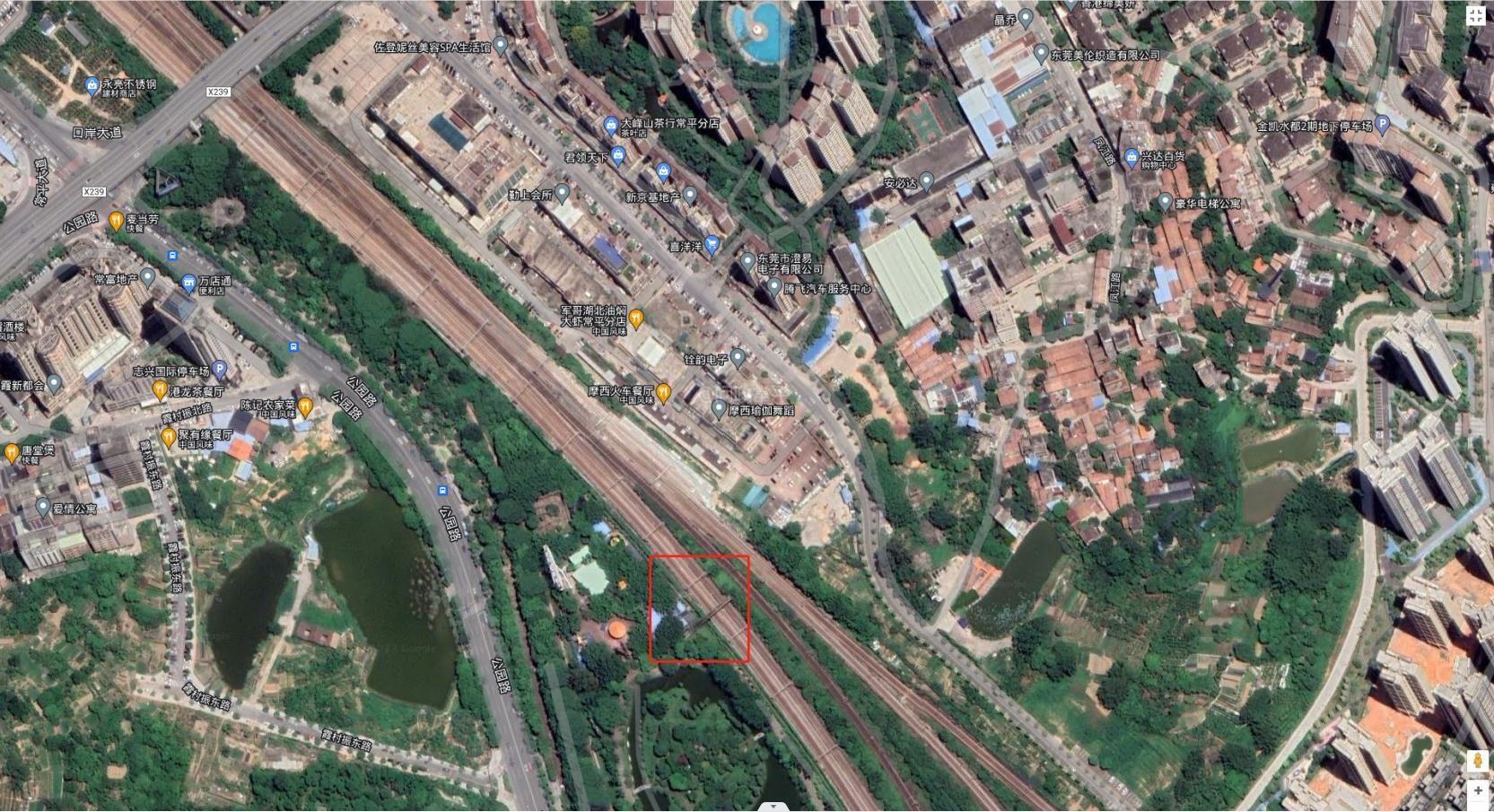View 腾飞汽车服务中心 place marker
This screenshot has height=812, width=1494.
[x=774, y=288]
